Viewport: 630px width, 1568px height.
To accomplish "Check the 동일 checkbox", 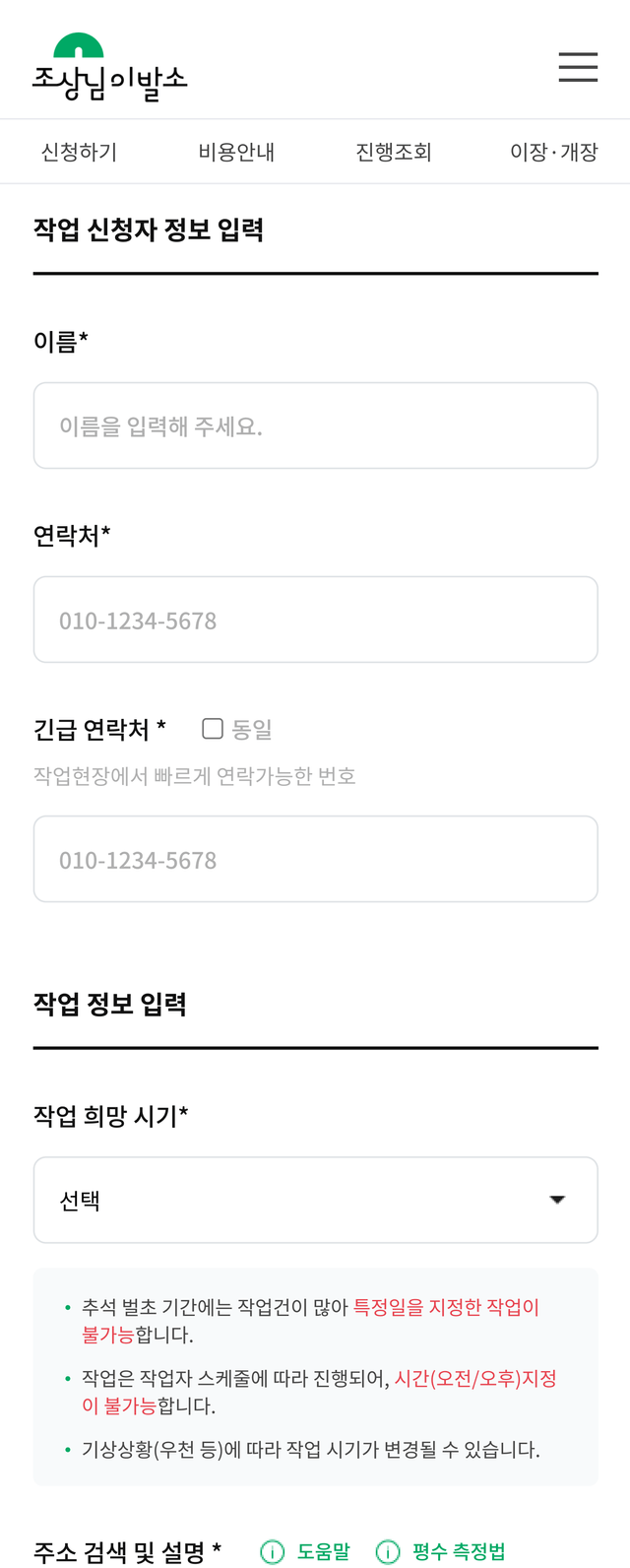I will coord(213,729).
